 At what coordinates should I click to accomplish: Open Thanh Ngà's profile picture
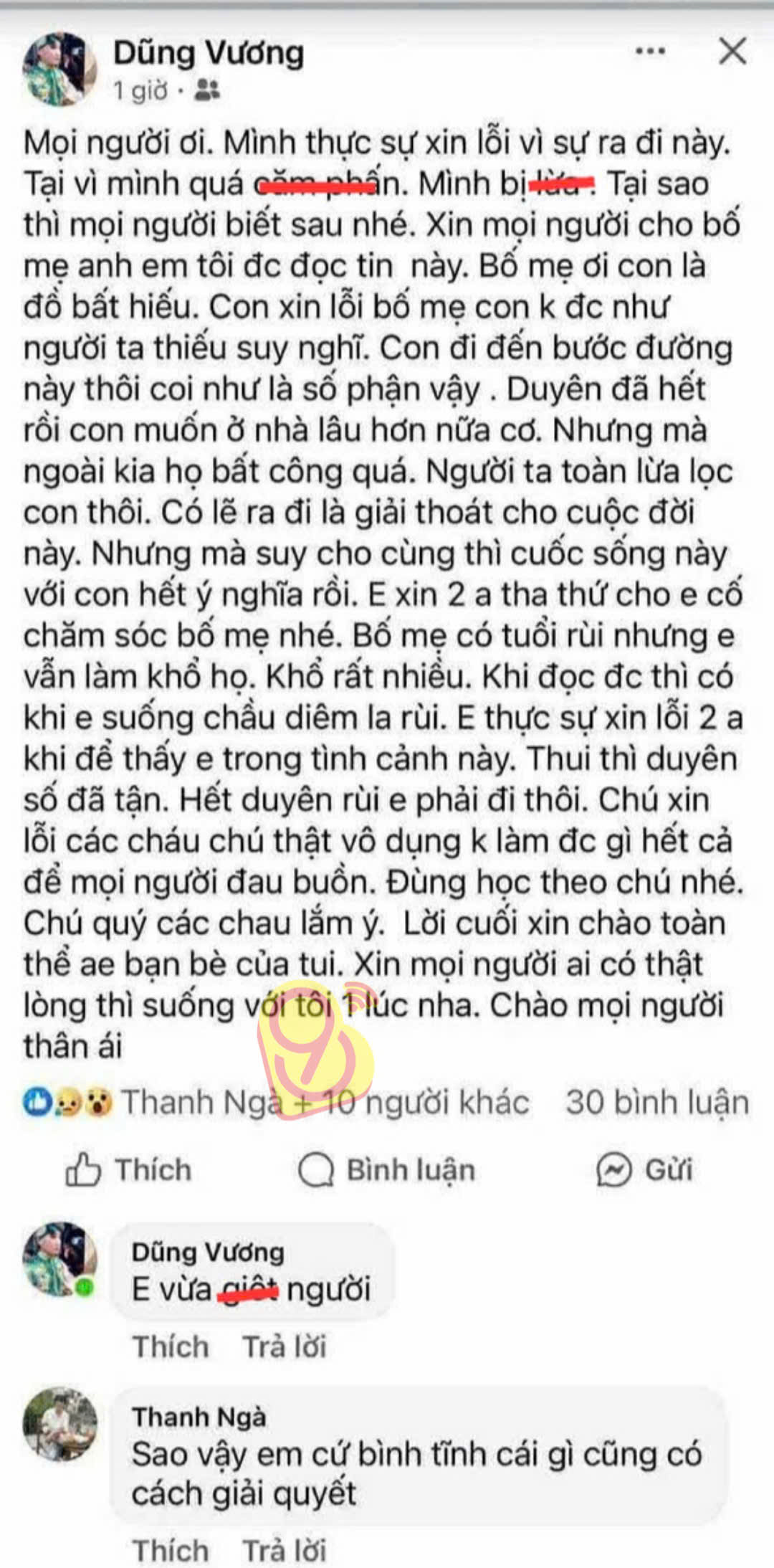(x=59, y=1424)
